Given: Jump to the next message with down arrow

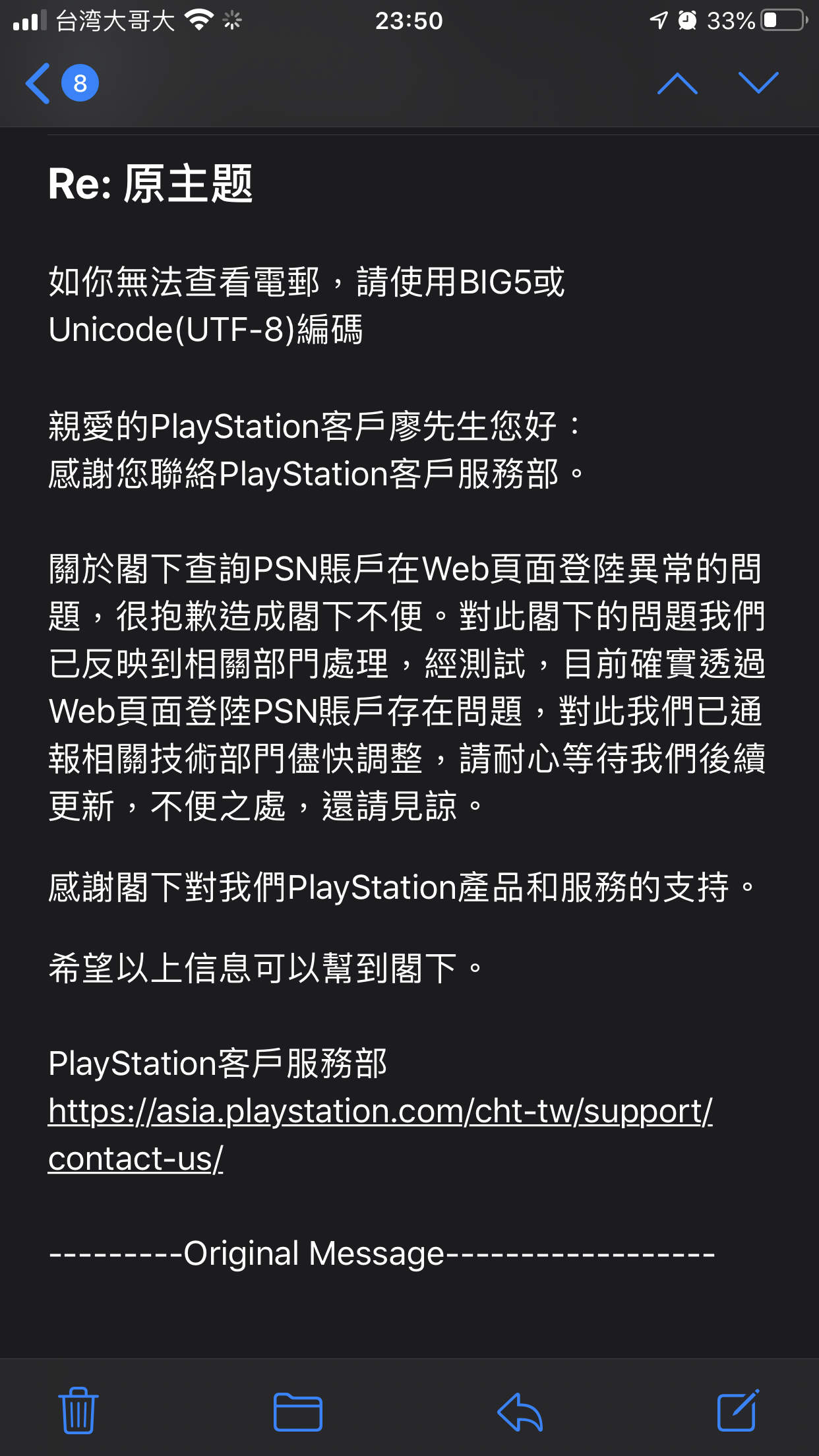Looking at the screenshot, I should (x=758, y=83).
